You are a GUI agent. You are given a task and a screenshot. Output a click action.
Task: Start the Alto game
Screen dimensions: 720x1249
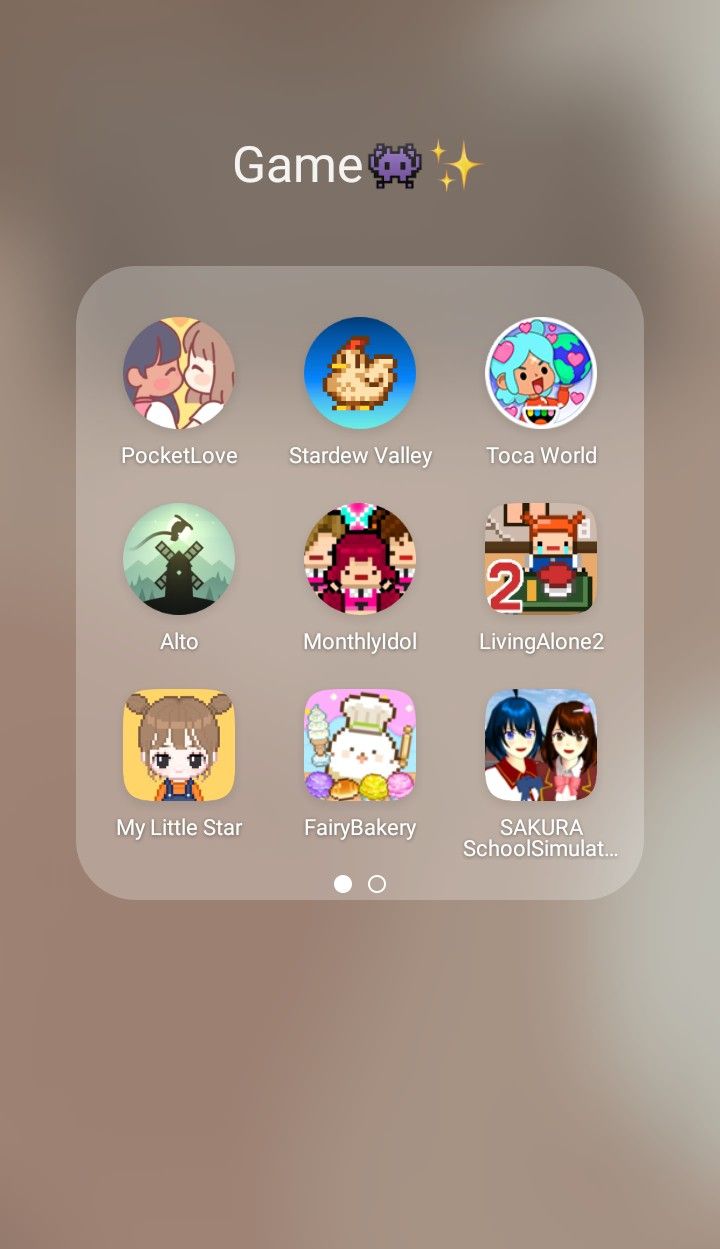(178, 559)
